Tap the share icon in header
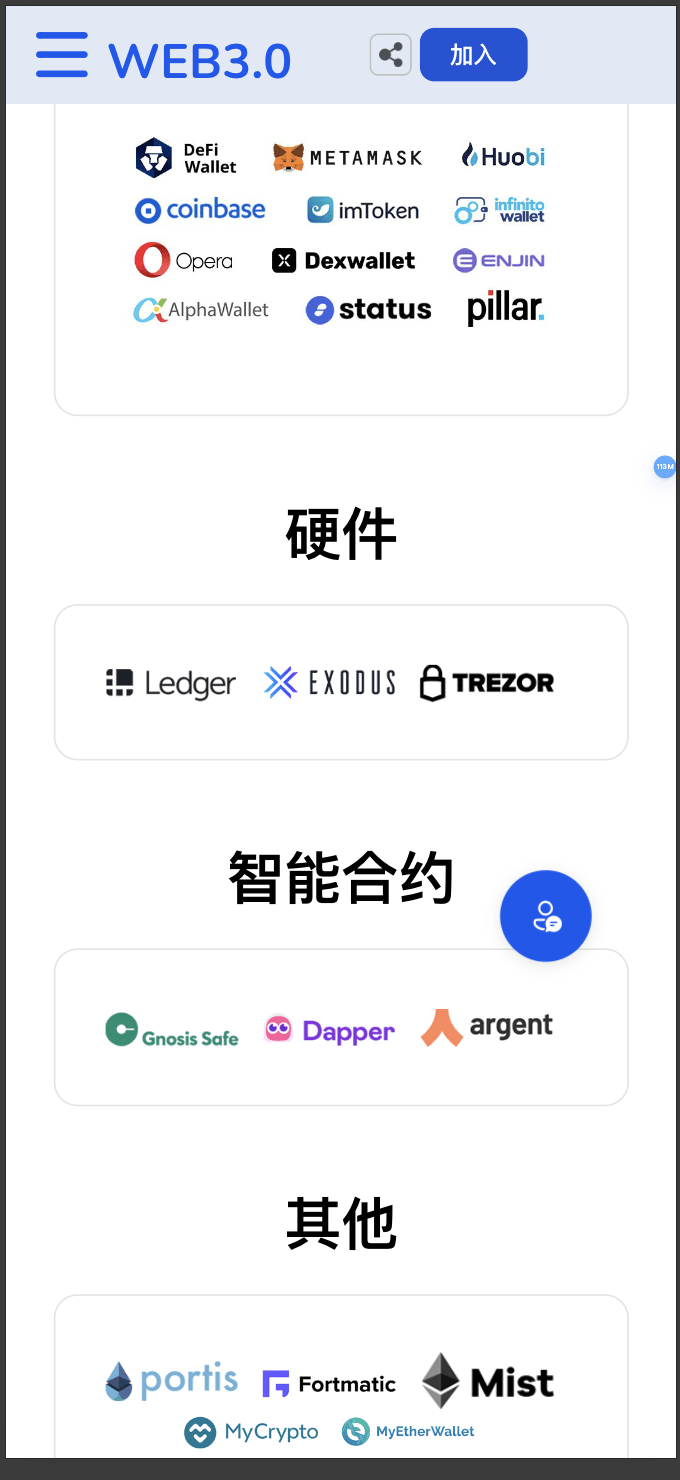The height and width of the screenshot is (1480, 680). point(391,55)
